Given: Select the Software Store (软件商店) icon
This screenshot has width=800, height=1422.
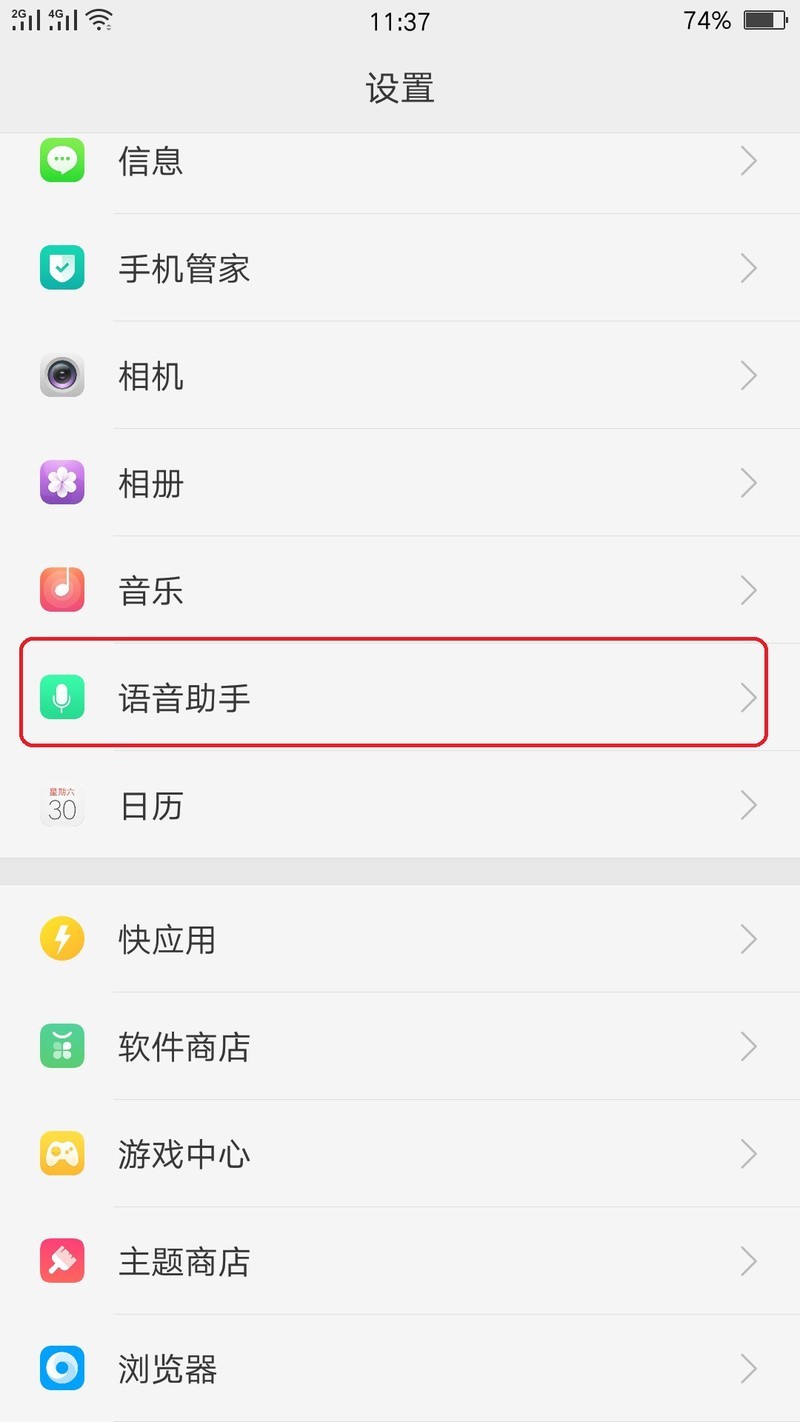Looking at the screenshot, I should tap(62, 1046).
